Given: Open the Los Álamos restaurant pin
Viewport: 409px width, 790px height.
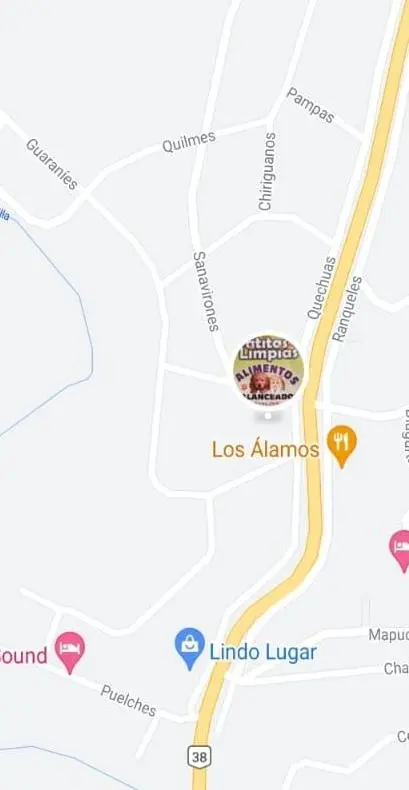Looking at the screenshot, I should pos(342,446).
